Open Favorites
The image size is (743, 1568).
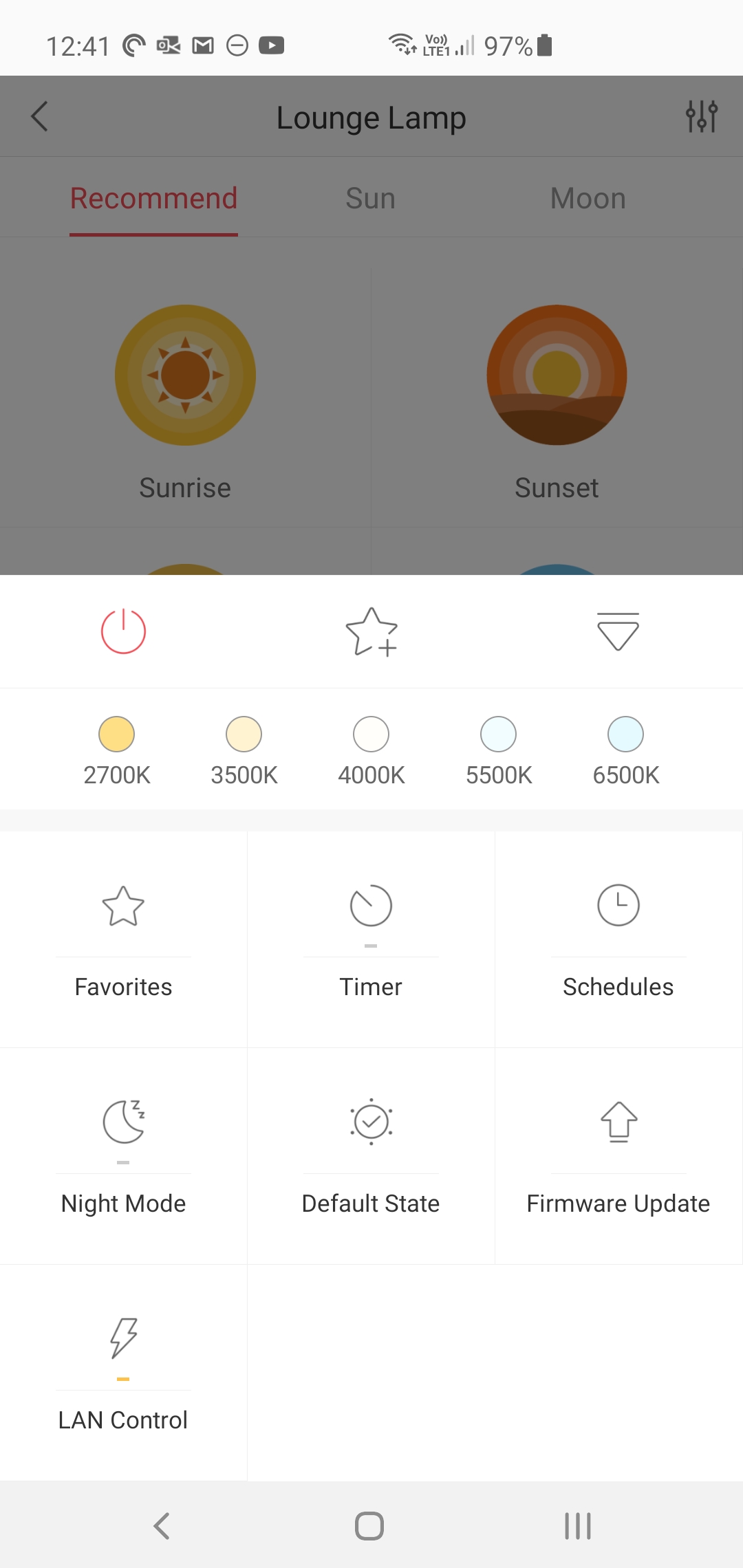point(123,939)
